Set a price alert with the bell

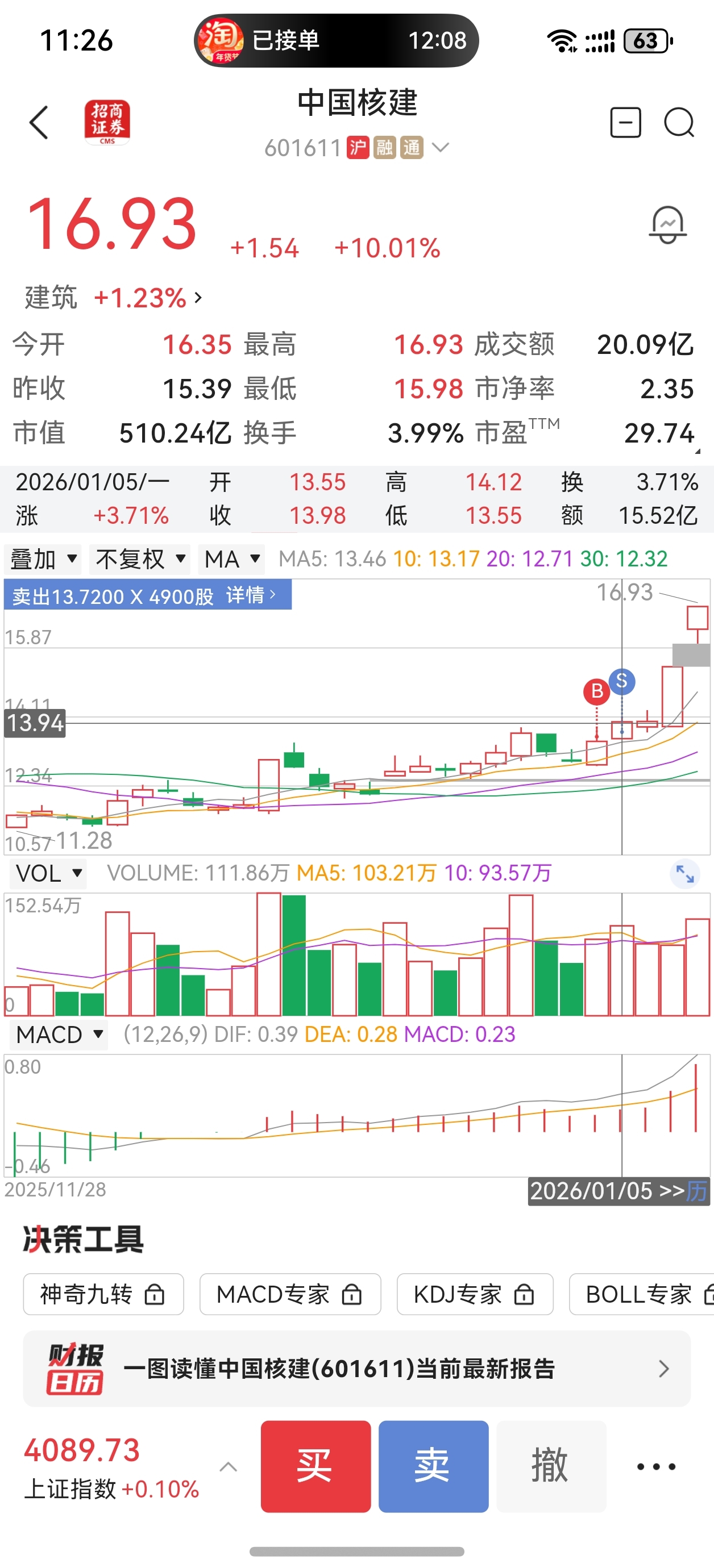click(x=667, y=224)
